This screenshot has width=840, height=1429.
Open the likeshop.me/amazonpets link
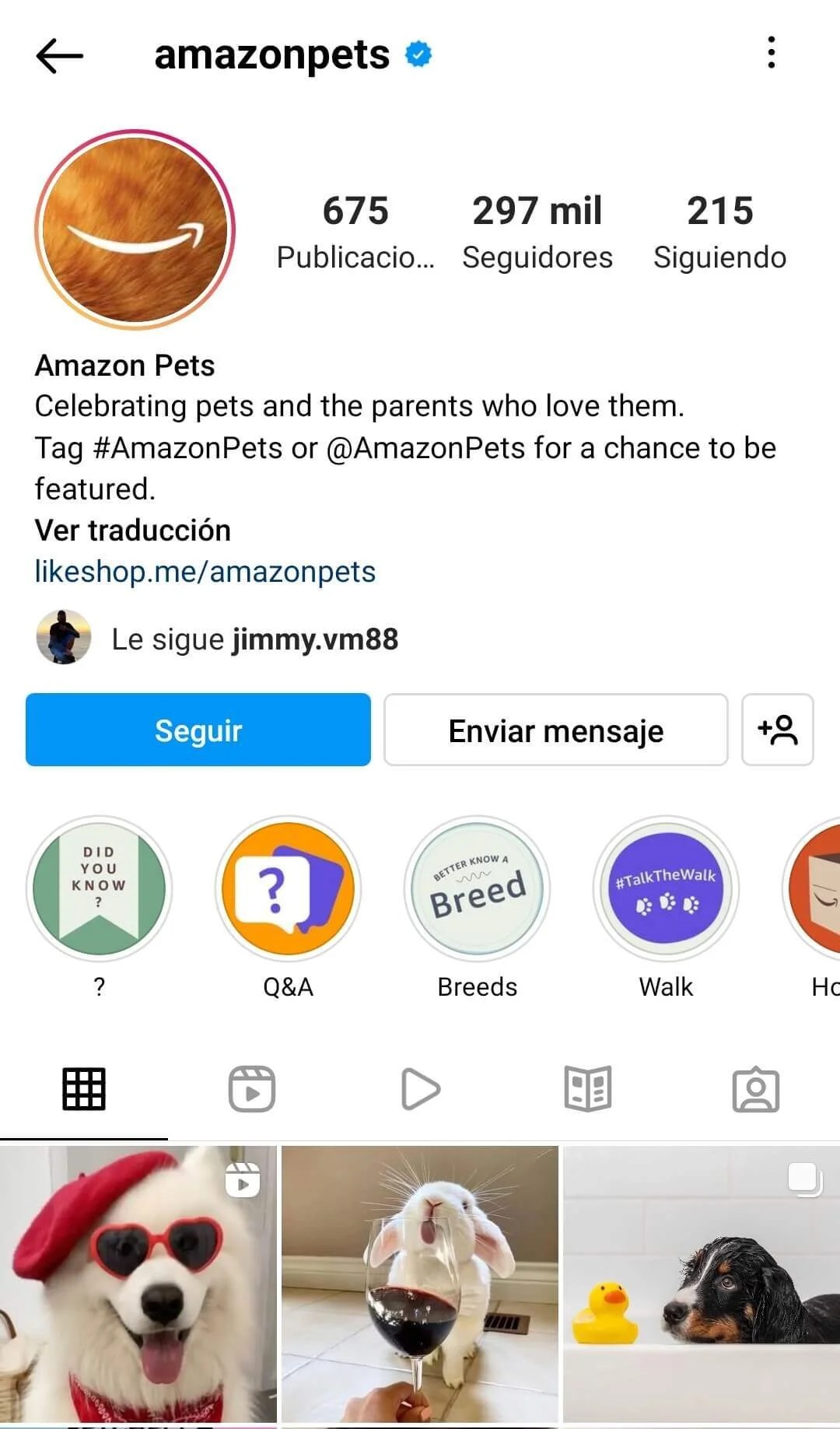[204, 571]
